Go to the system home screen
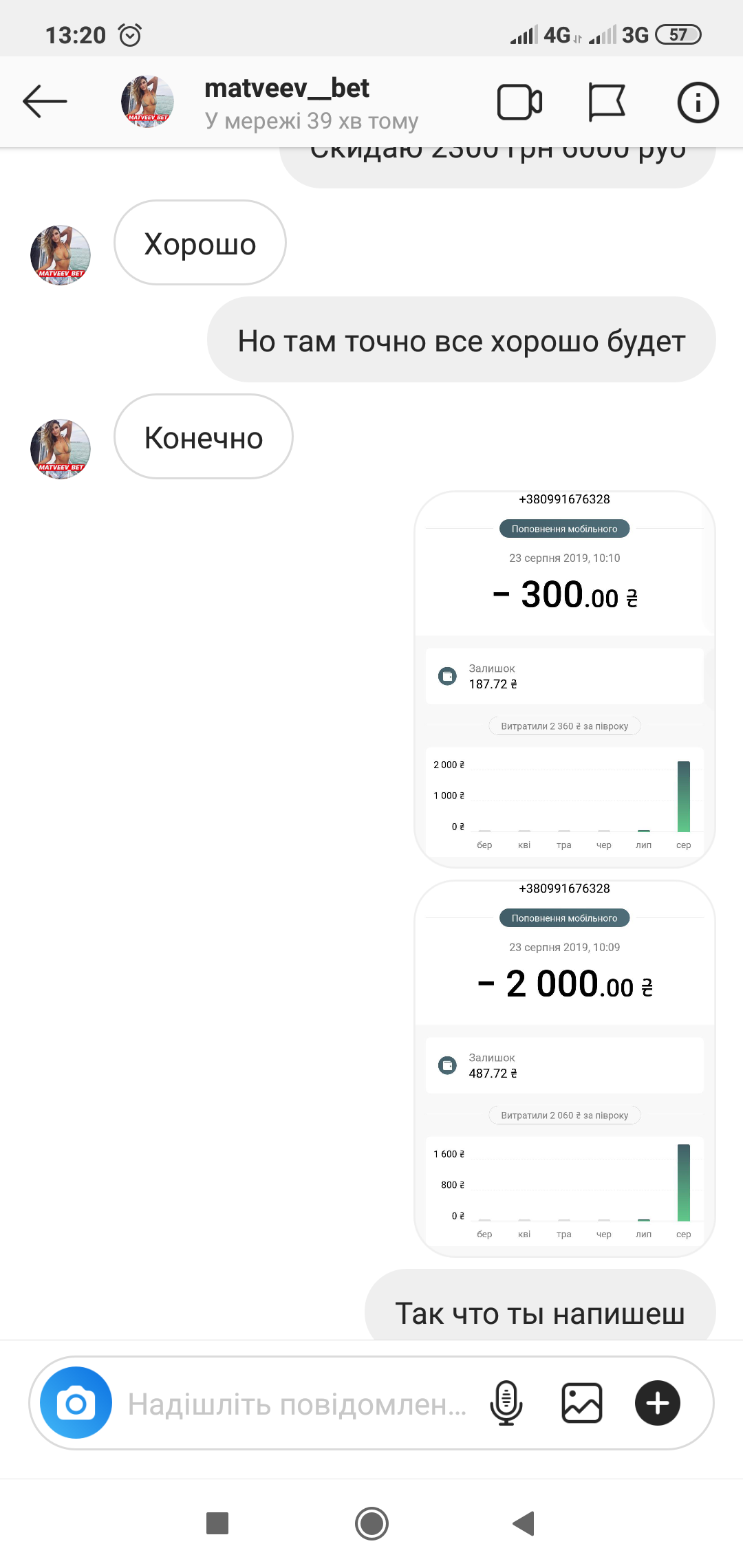The height and width of the screenshot is (1568, 743). (371, 1523)
